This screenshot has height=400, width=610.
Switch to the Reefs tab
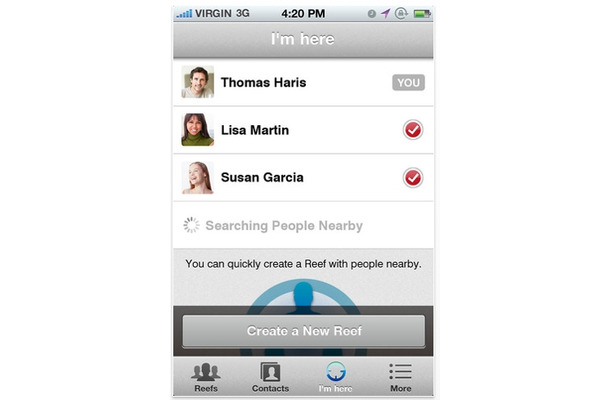pyautogui.click(x=206, y=377)
